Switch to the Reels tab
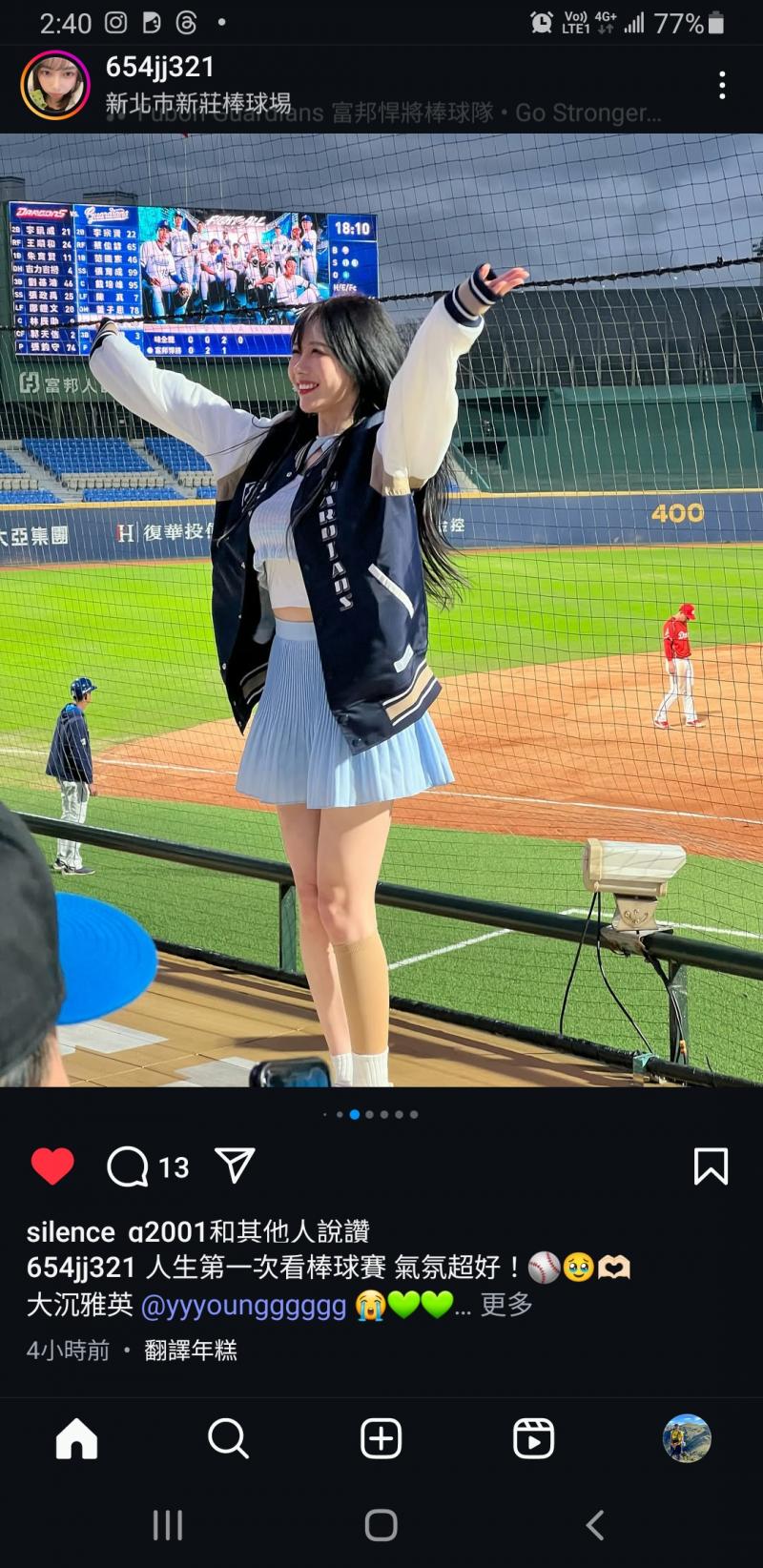 (533, 1438)
